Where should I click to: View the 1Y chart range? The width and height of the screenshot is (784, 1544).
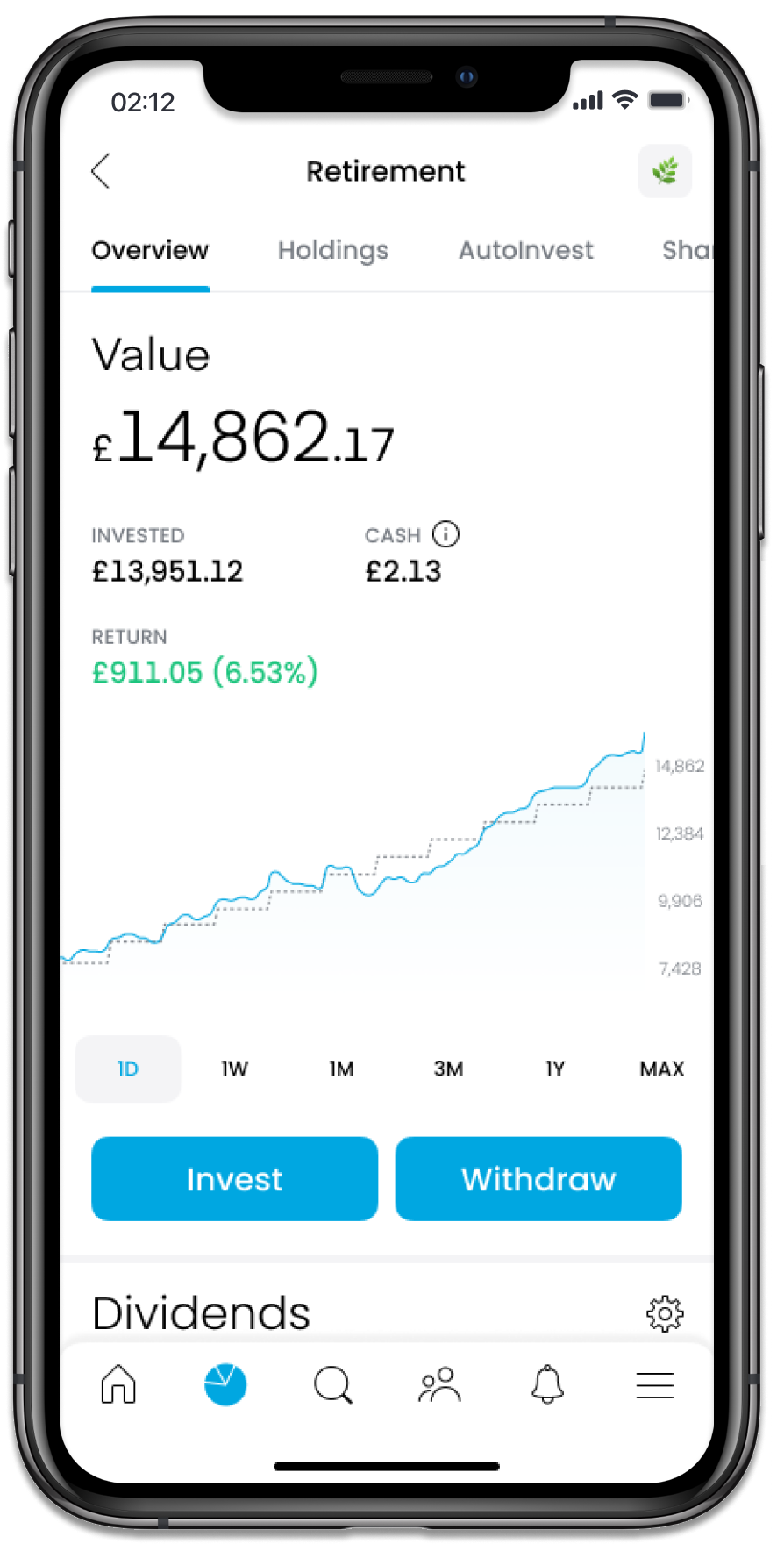click(555, 1069)
